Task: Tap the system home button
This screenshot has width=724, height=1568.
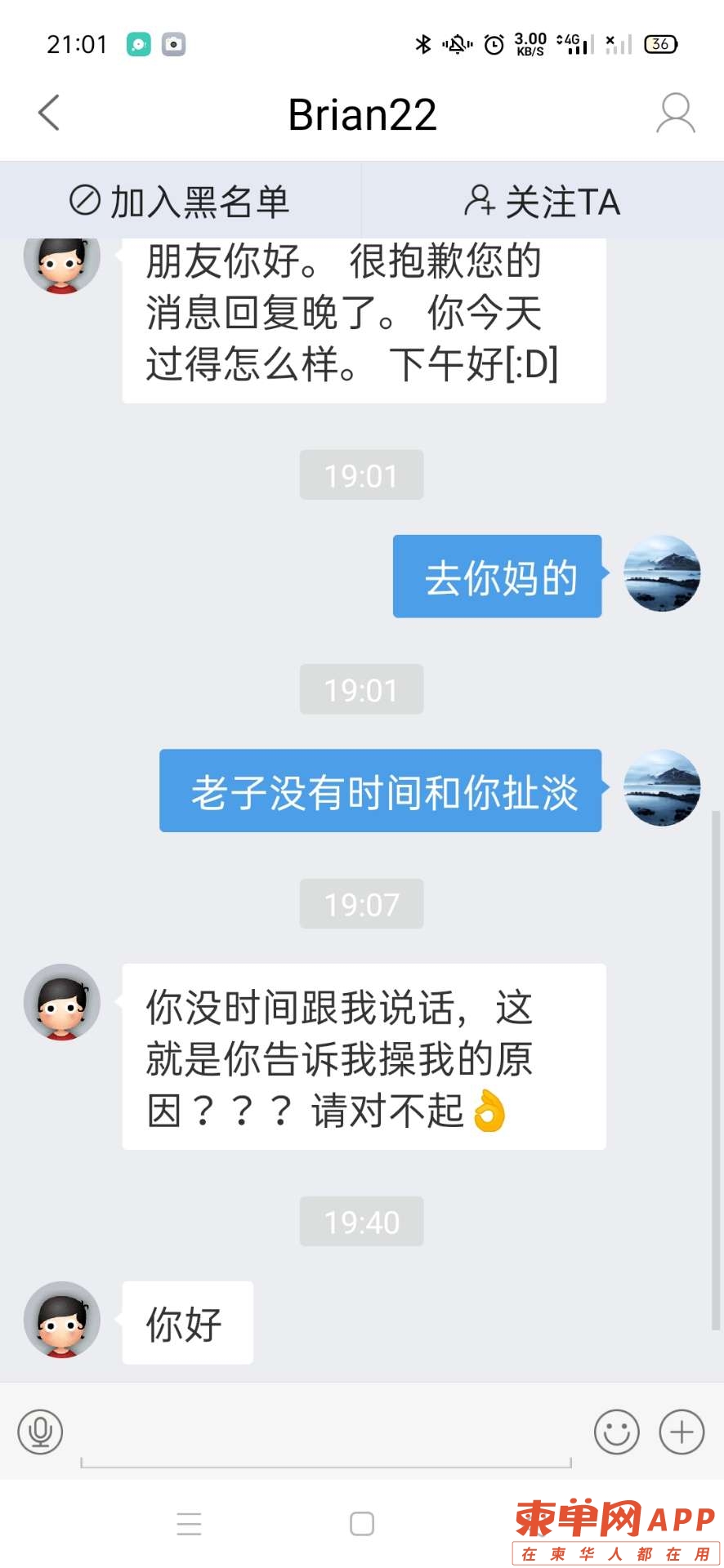Action: pos(361,1523)
